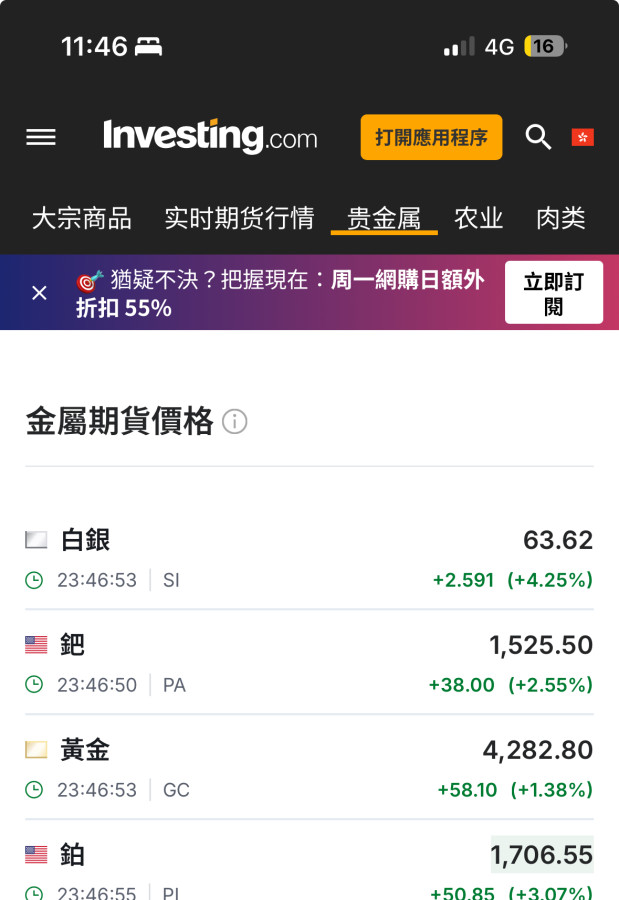Switch to the 大宗商品 tab
The width and height of the screenshot is (619, 900).
point(81,218)
